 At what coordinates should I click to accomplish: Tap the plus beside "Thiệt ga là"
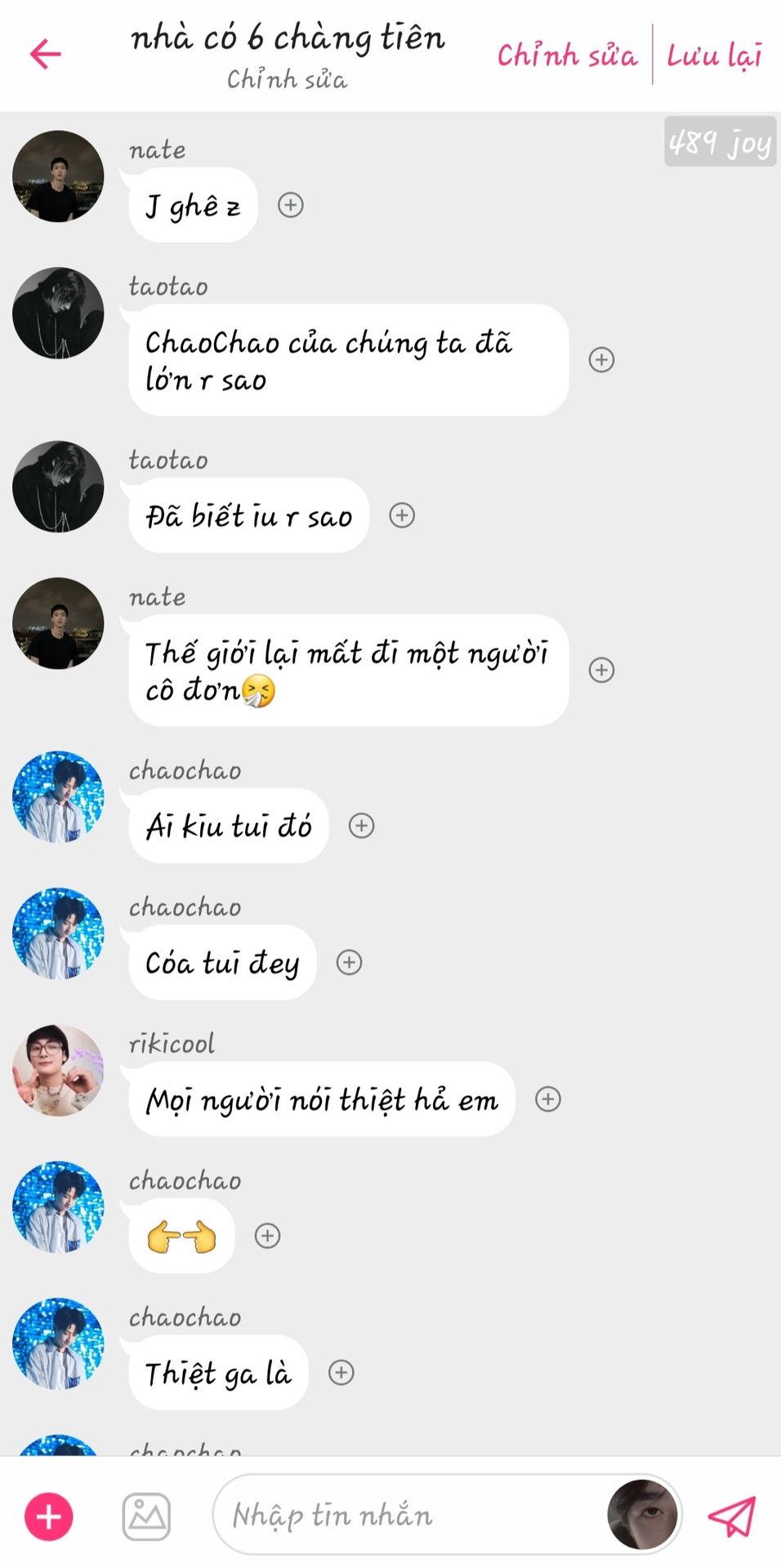341,1373
